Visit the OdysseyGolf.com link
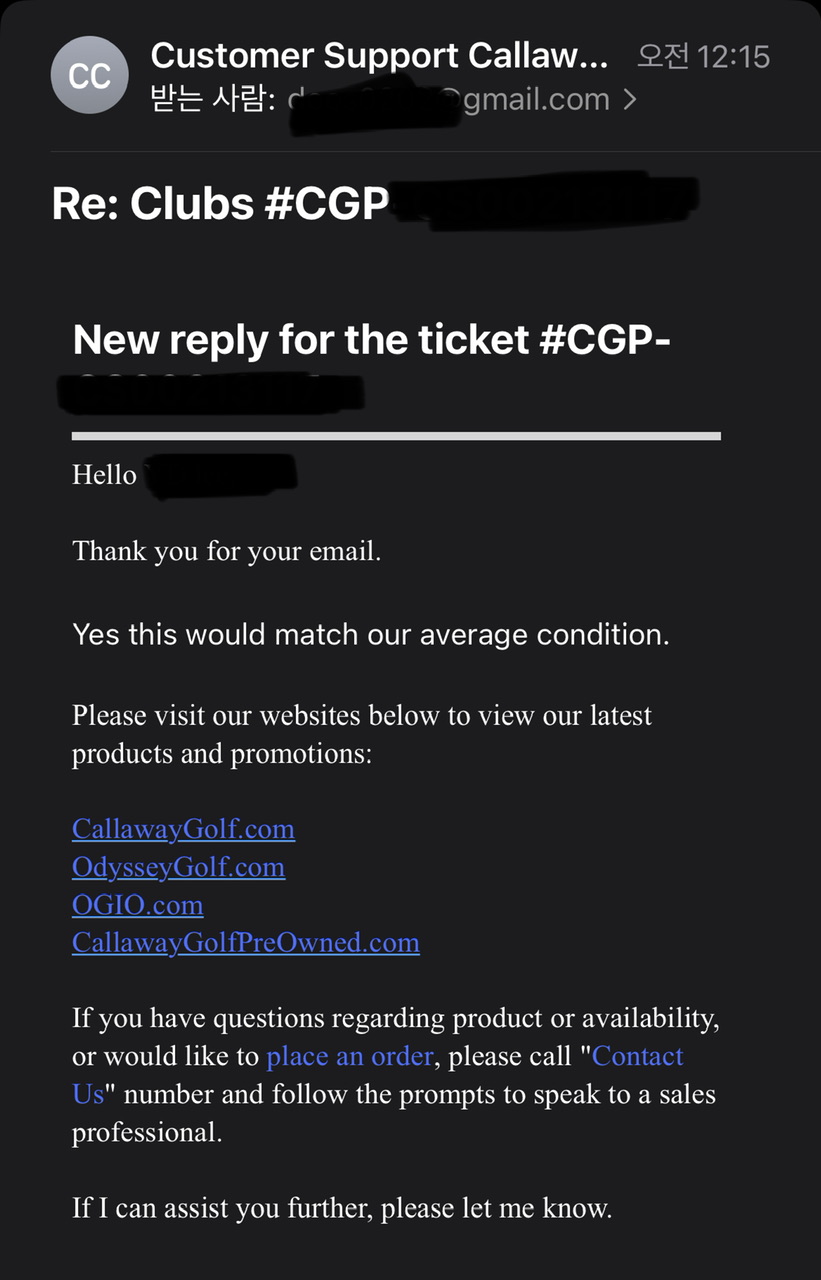 pos(178,867)
